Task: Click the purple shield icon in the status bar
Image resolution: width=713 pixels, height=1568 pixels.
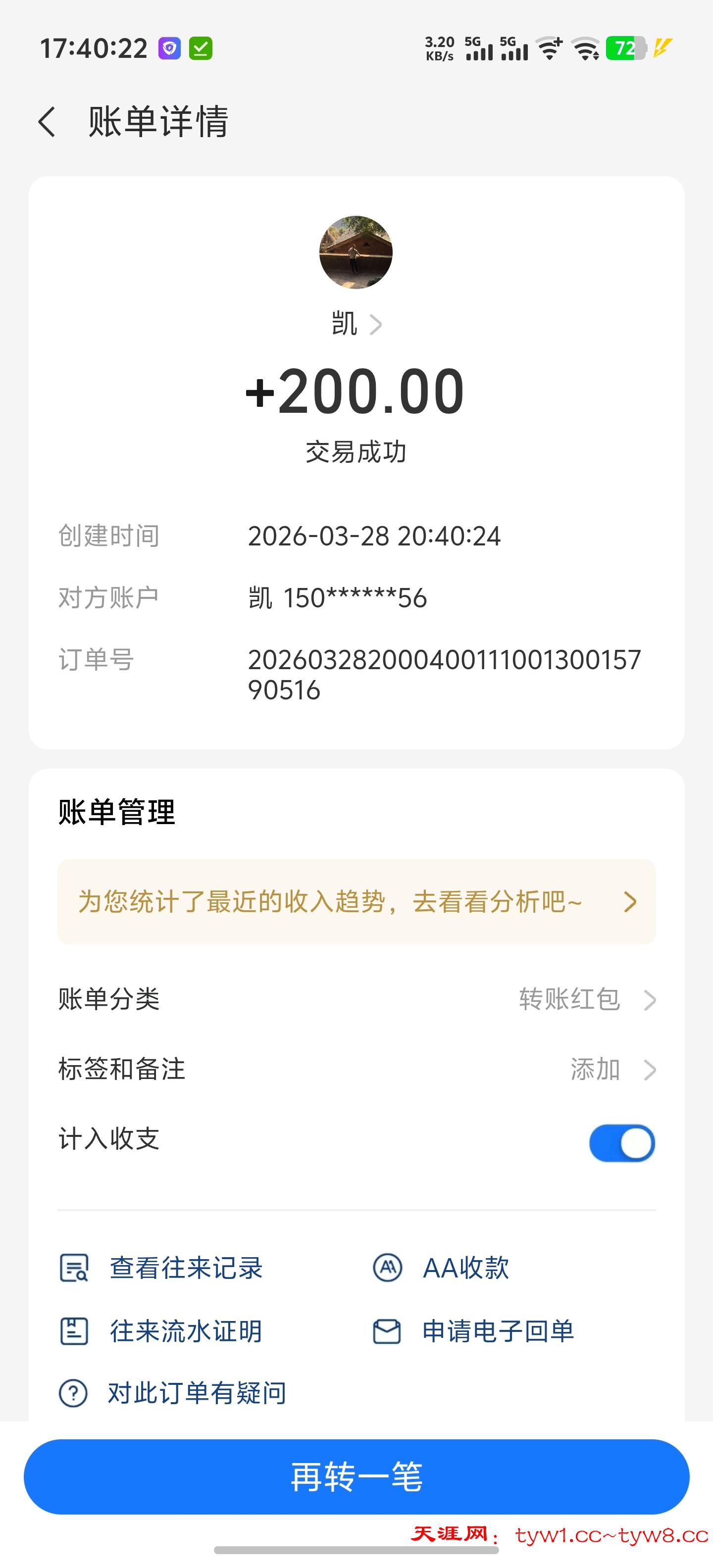Action: click(x=170, y=49)
